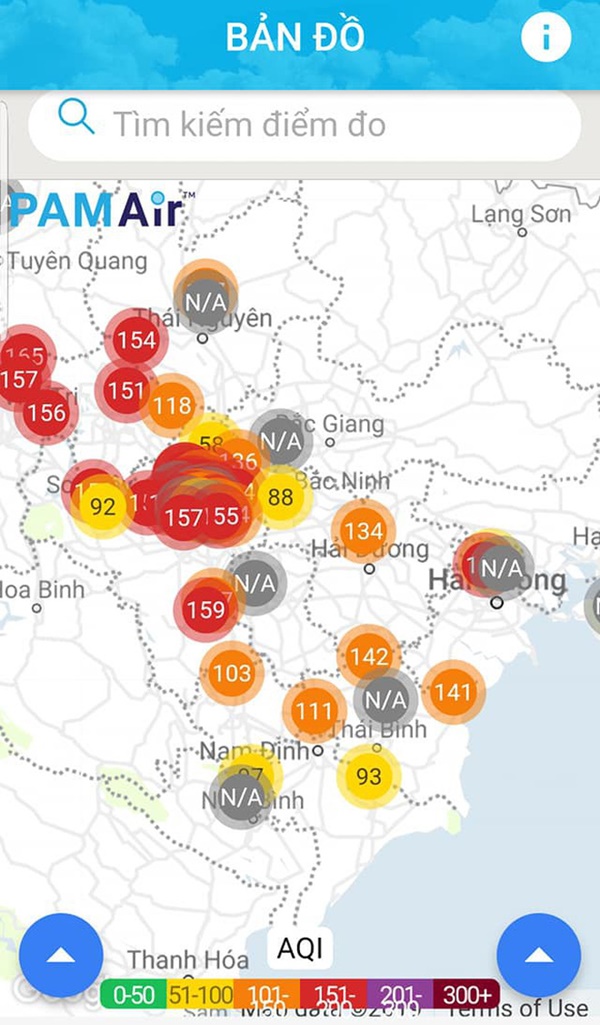Open the AQI 141 station marker
This screenshot has width=600, height=1025.
(453, 692)
